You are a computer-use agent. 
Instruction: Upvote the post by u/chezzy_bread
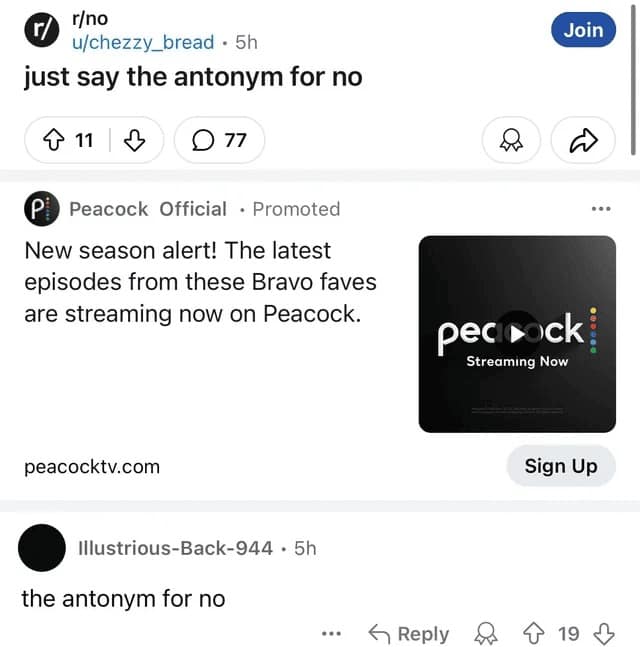click(57, 141)
